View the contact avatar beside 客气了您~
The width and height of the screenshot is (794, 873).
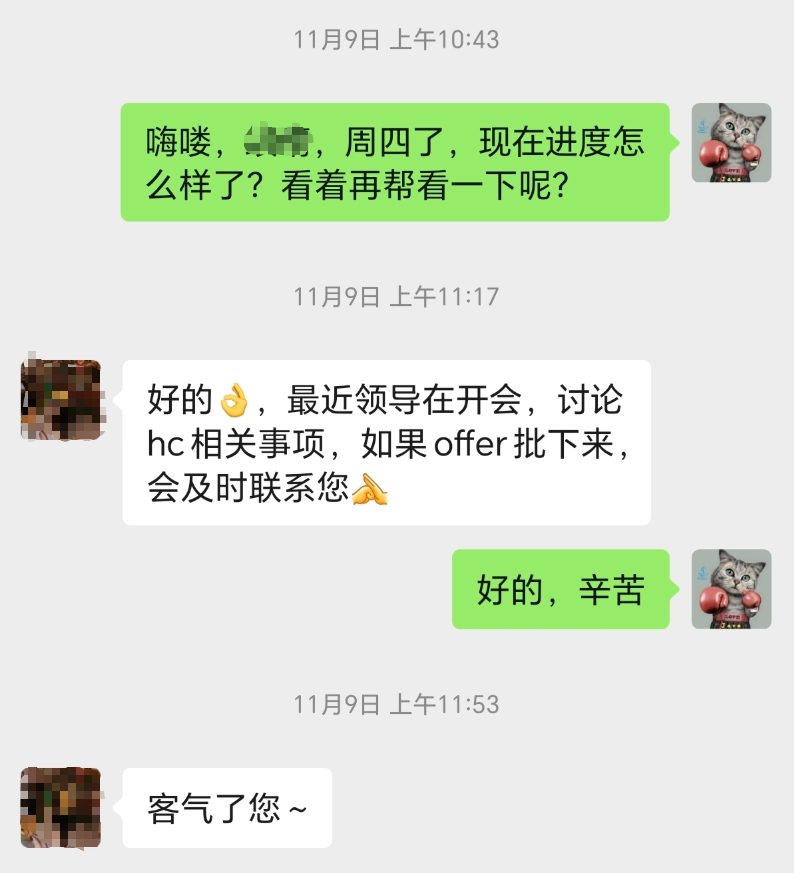tap(61, 808)
